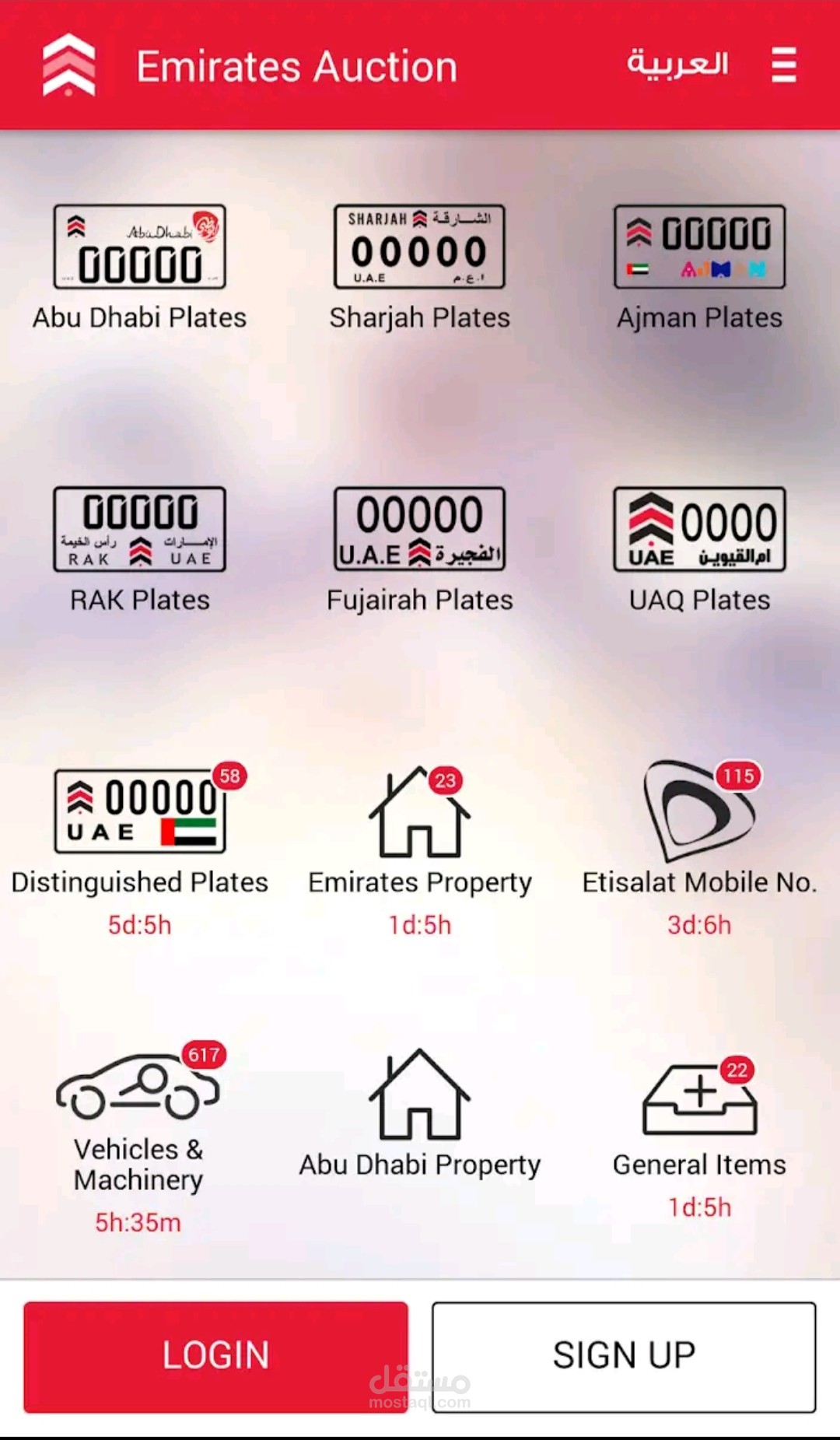
Task: Open Etisalat Mobile No. auction
Action: (x=700, y=850)
